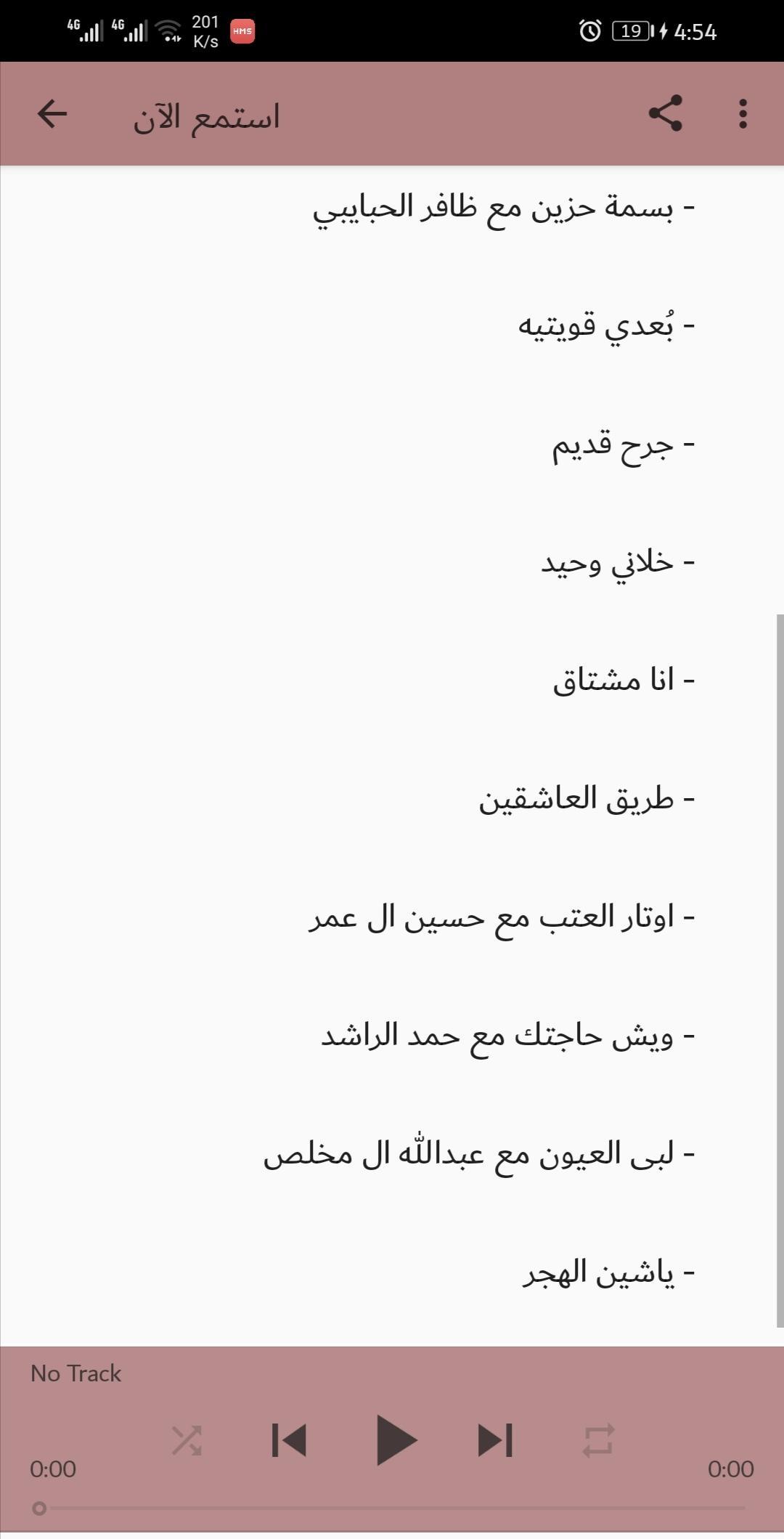Go back using the top arrow
Viewport: 784px width, 1539px height.
[52, 114]
